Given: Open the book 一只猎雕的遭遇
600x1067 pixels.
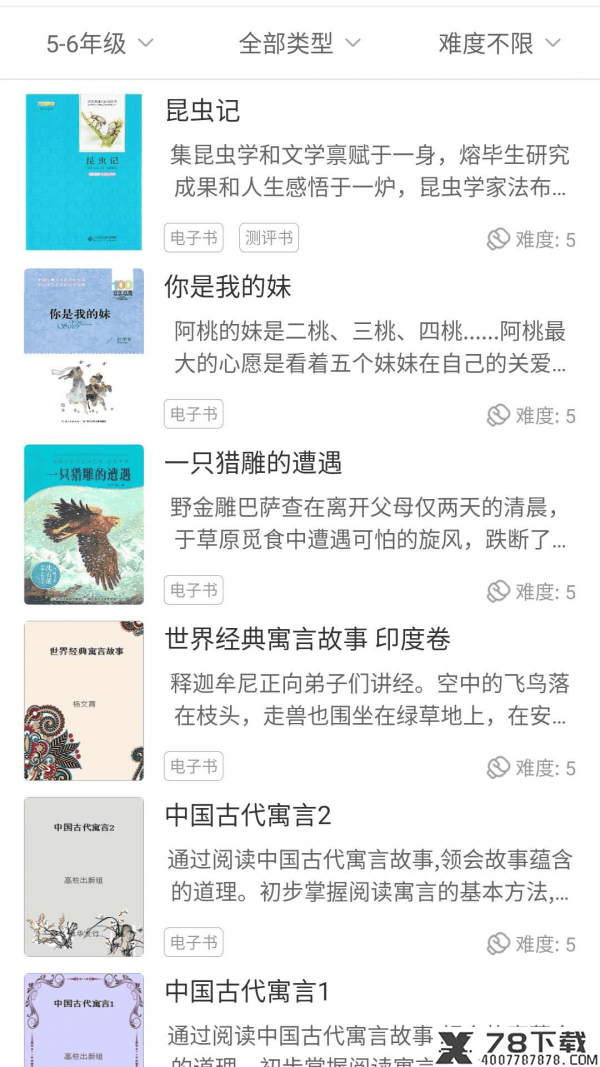Looking at the screenshot, I should pos(300,524).
